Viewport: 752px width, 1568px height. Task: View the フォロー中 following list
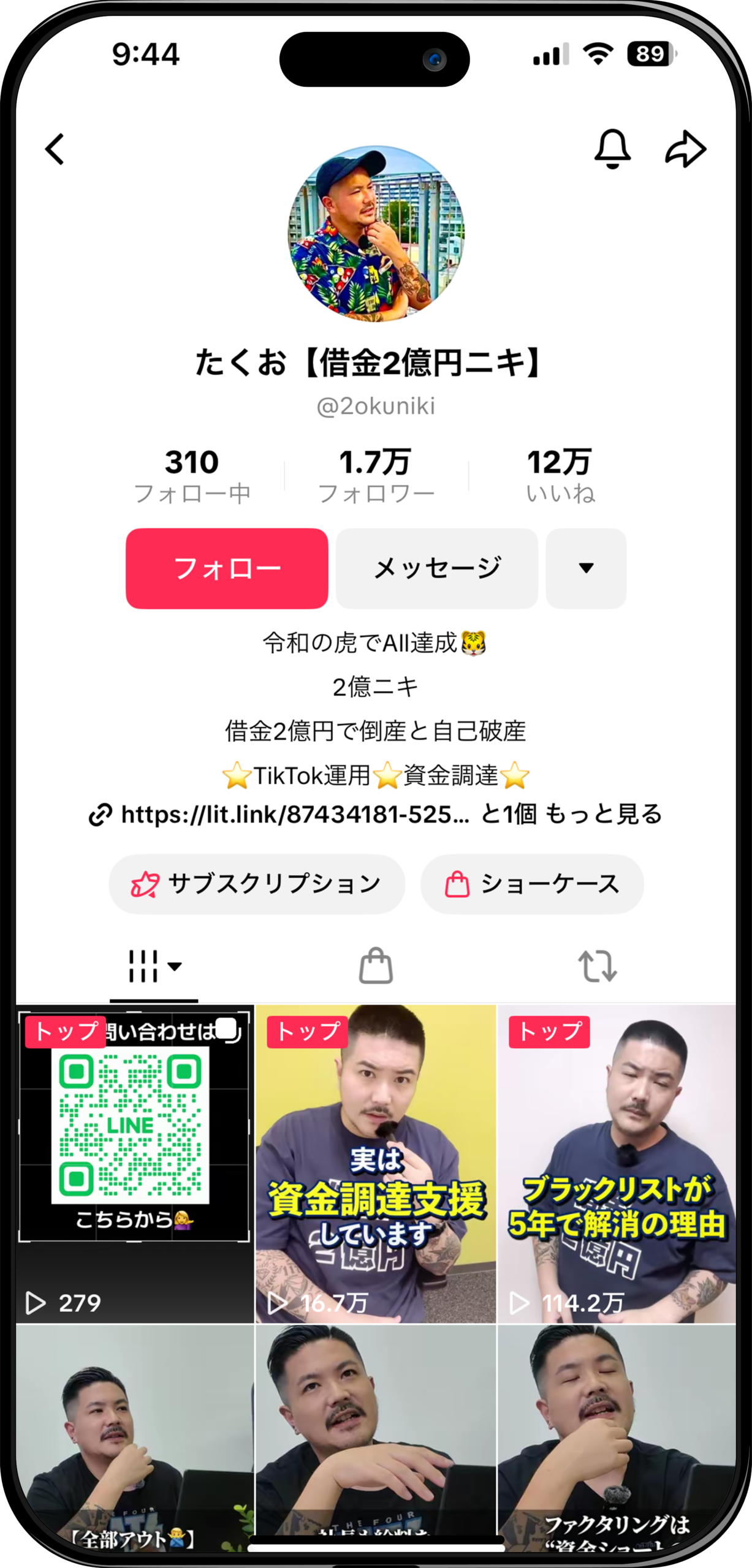coord(192,476)
